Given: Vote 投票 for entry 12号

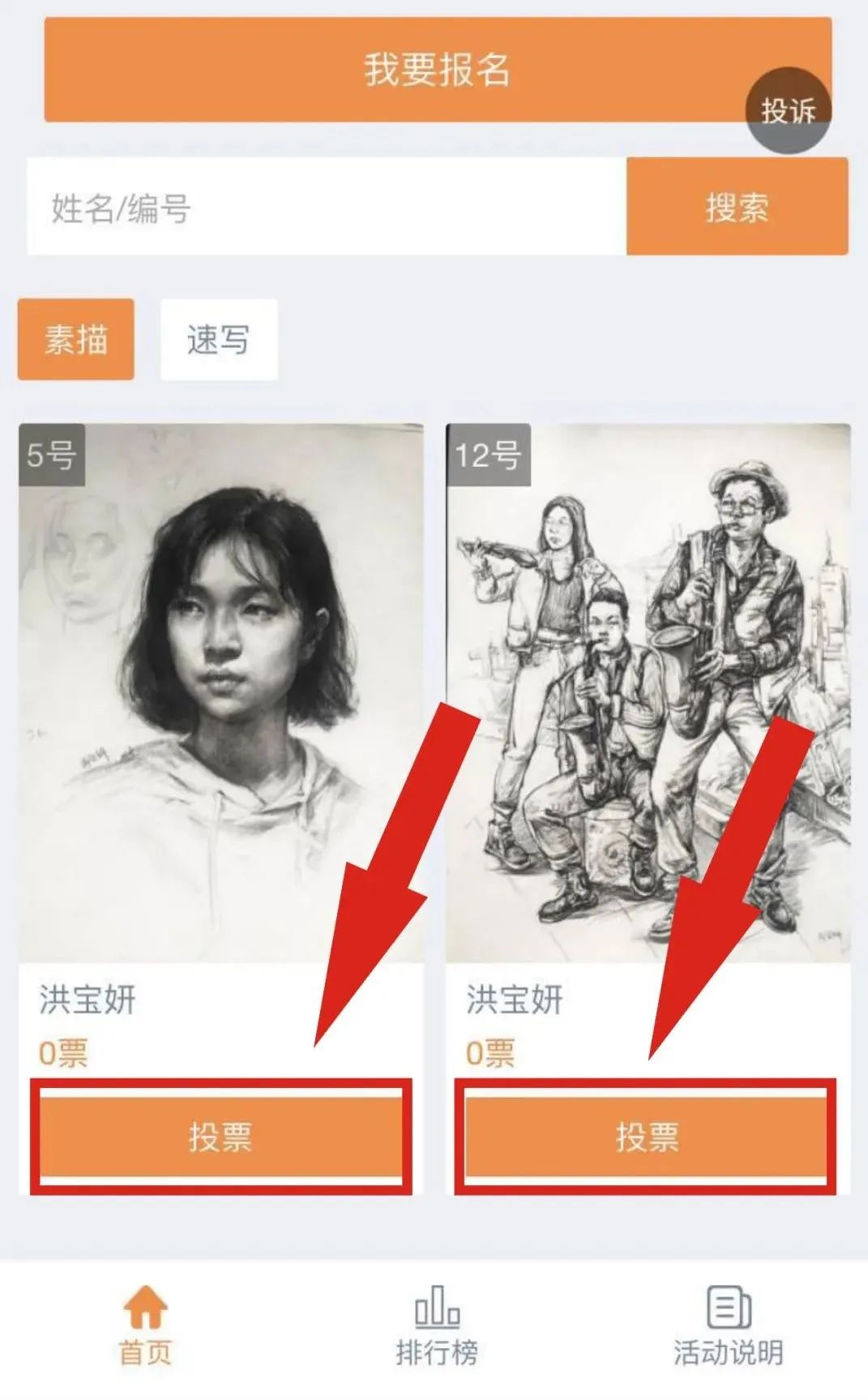Looking at the screenshot, I should click(x=646, y=1136).
